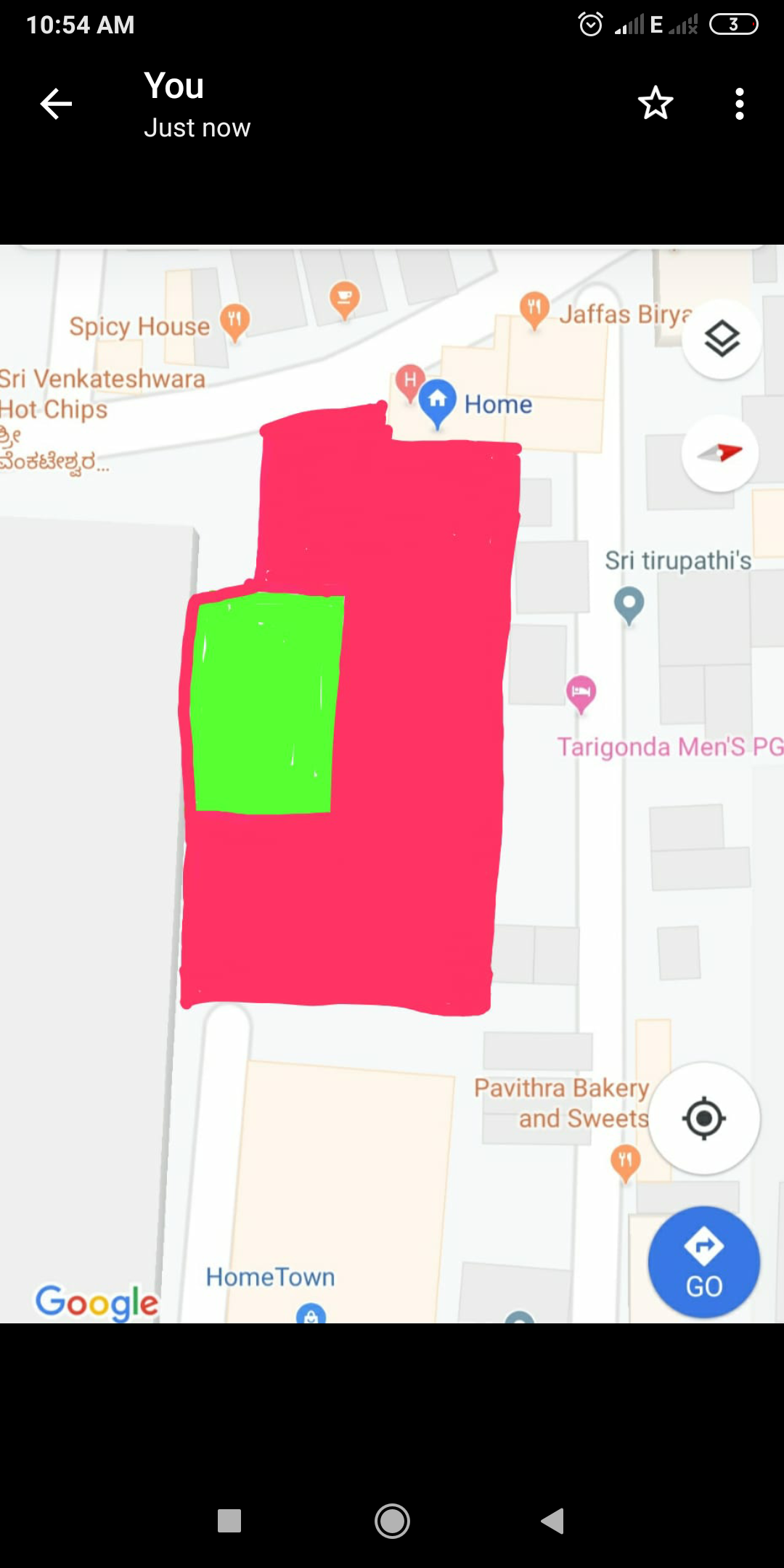This screenshot has height=1568, width=784.
Task: Tap the system home button
Action: pyautogui.click(x=392, y=1521)
